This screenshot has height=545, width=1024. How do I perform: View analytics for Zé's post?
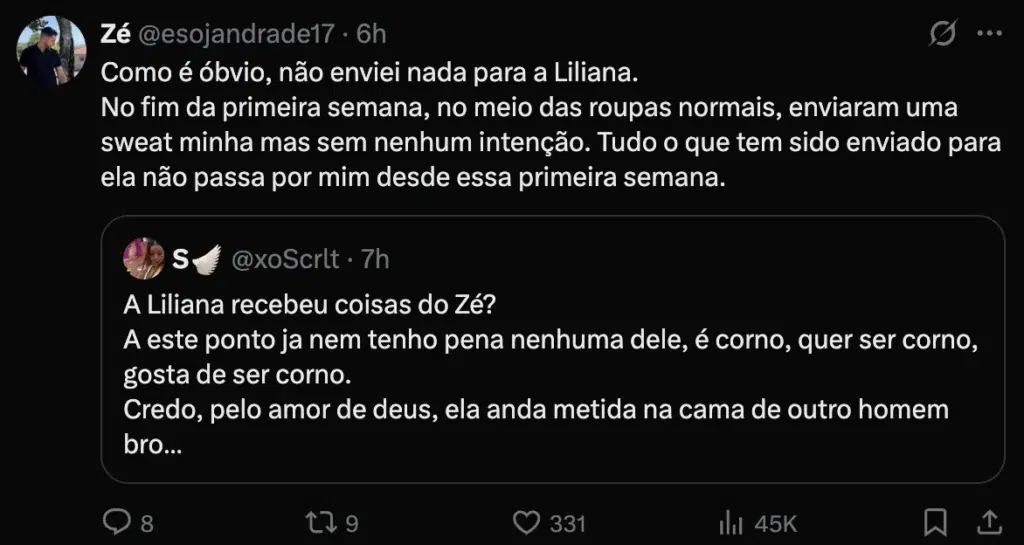[730, 521]
